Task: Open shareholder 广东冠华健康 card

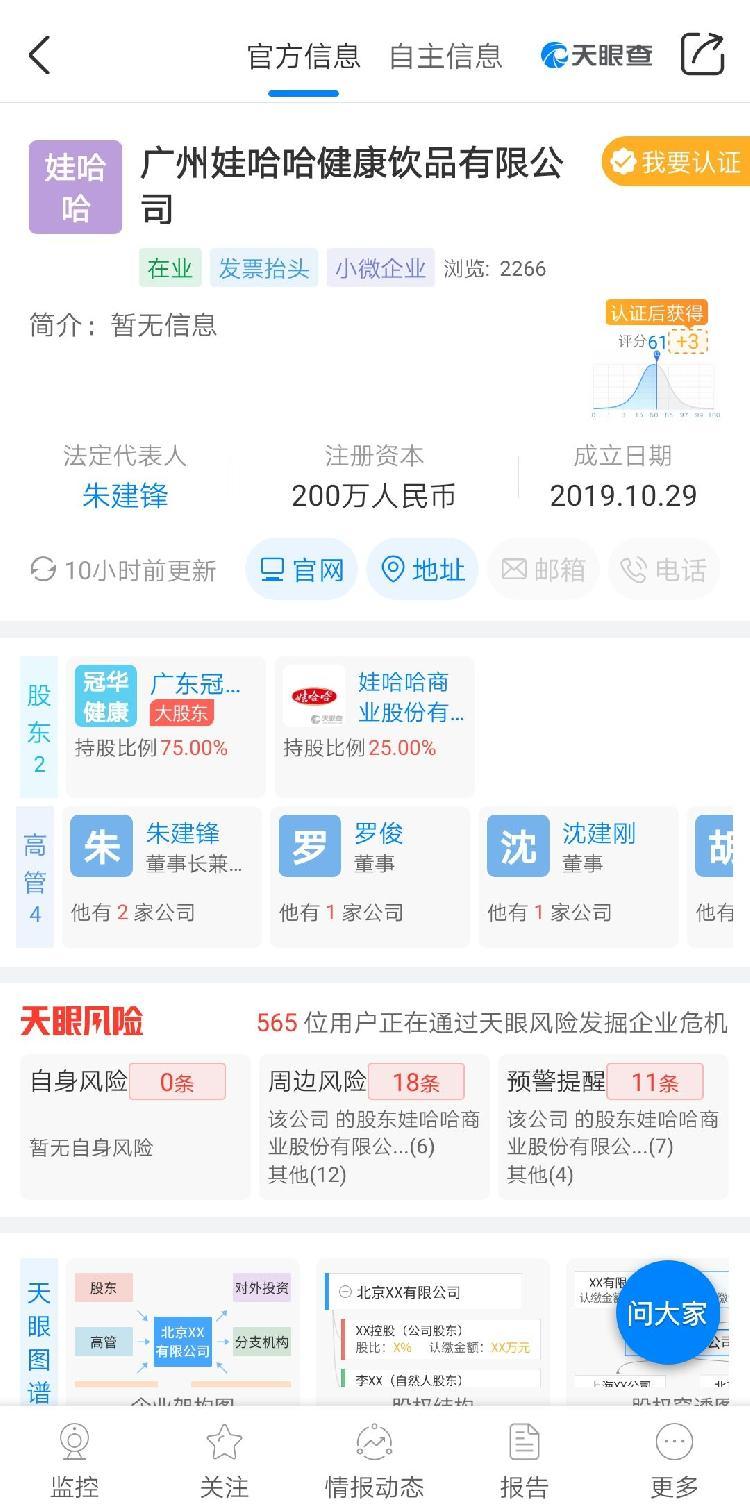Action: coord(165,725)
